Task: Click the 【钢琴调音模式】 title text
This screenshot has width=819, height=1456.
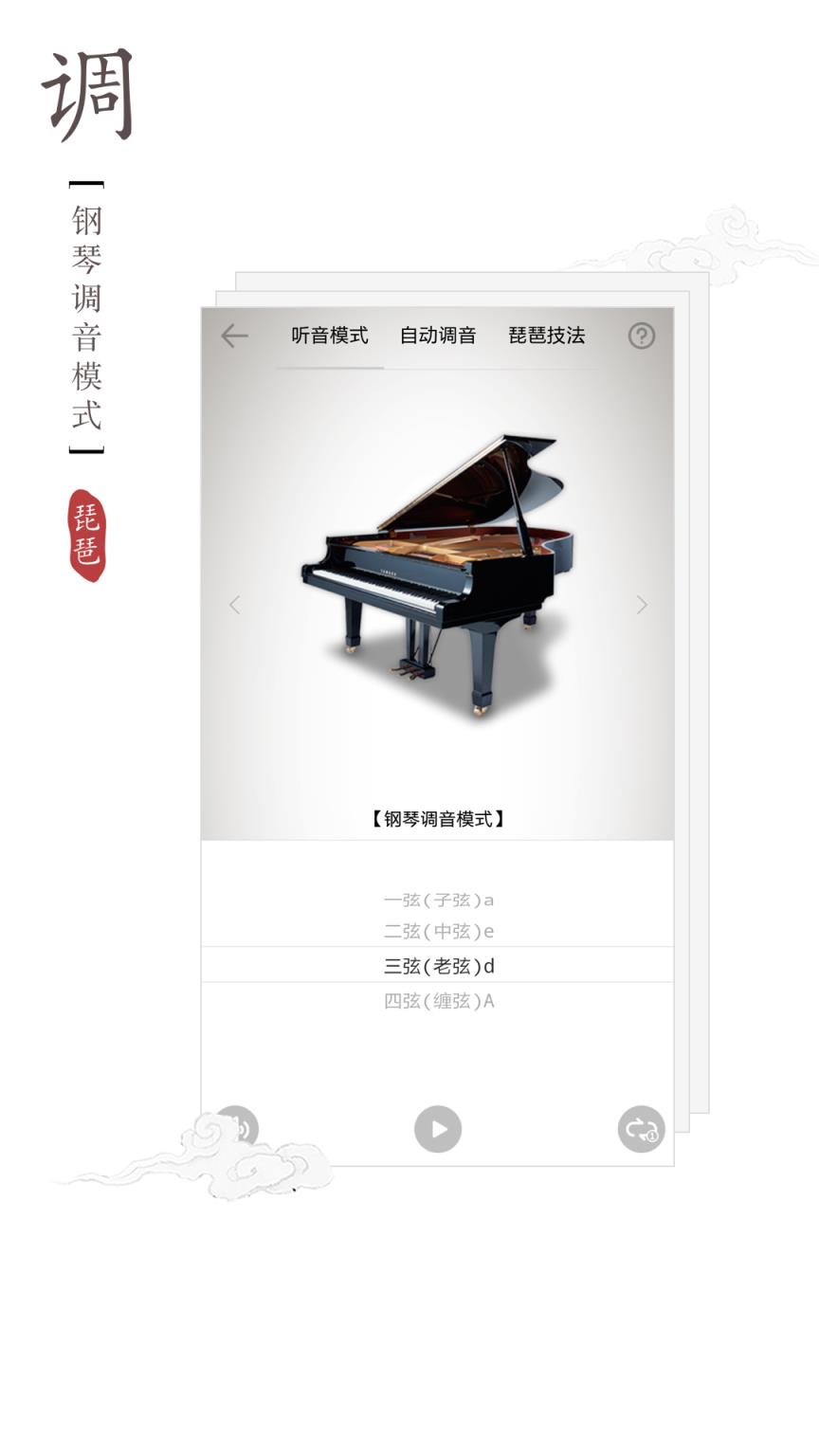Action: tap(438, 818)
